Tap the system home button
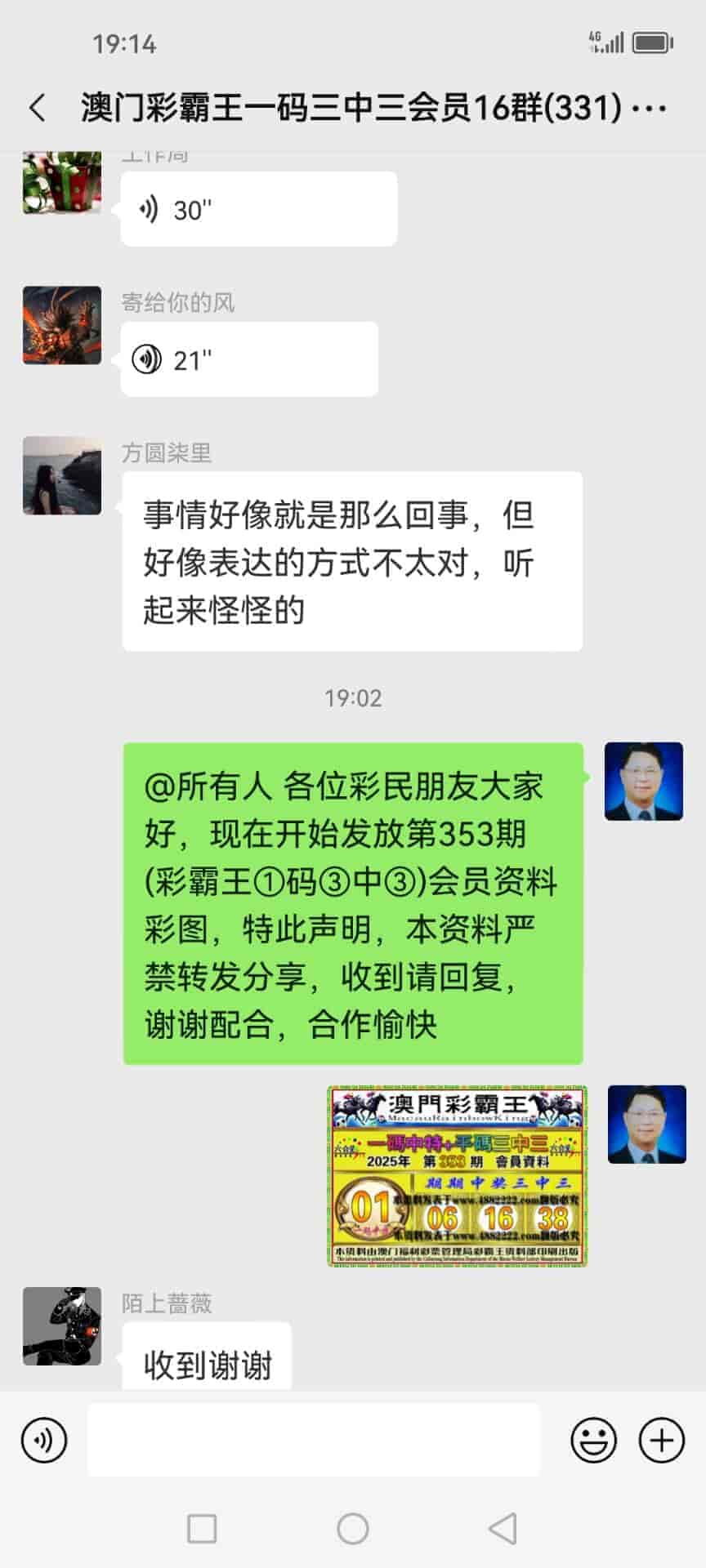Image resolution: width=706 pixels, height=1568 pixels. 353,1528
